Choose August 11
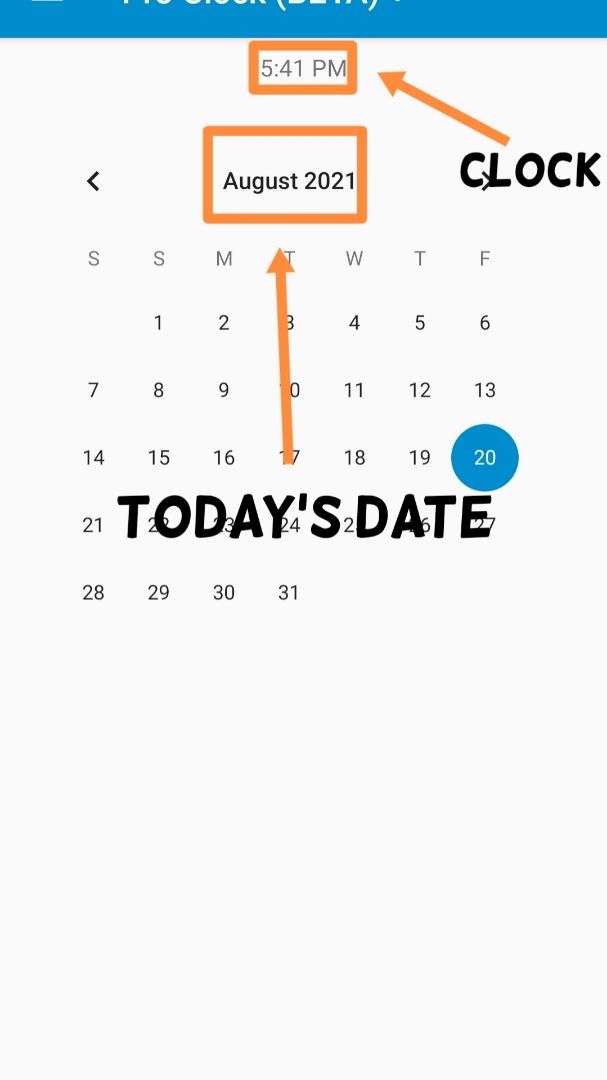 354,390
